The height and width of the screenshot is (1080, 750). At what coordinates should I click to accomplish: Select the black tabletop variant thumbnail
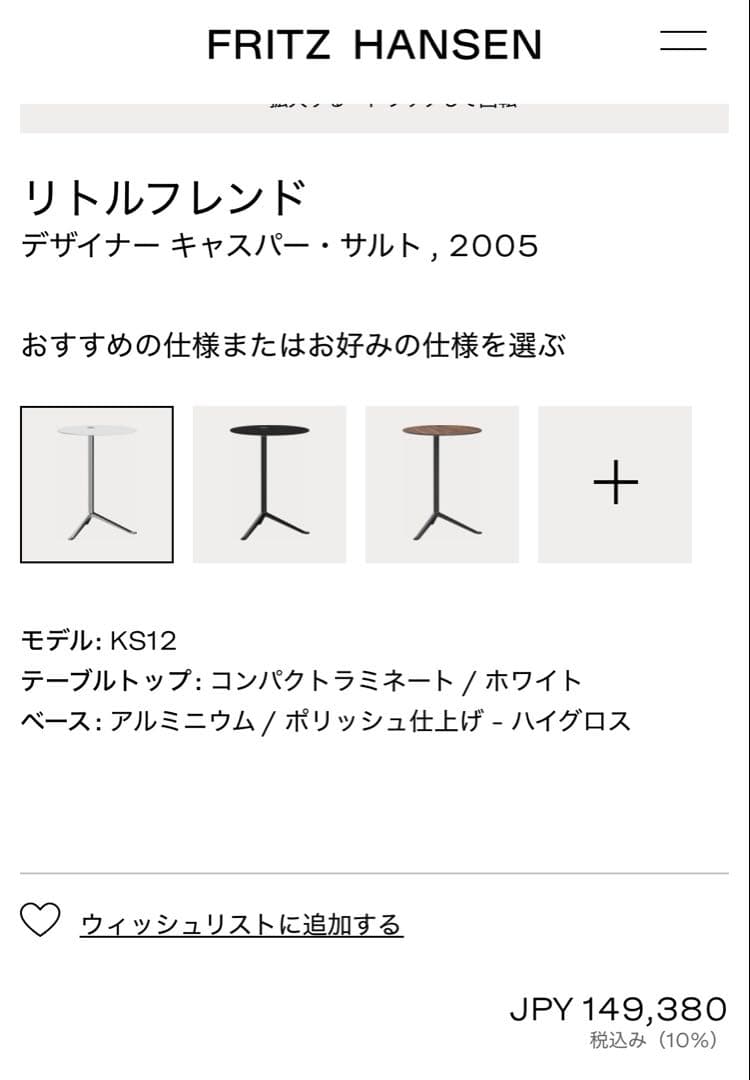click(270, 483)
